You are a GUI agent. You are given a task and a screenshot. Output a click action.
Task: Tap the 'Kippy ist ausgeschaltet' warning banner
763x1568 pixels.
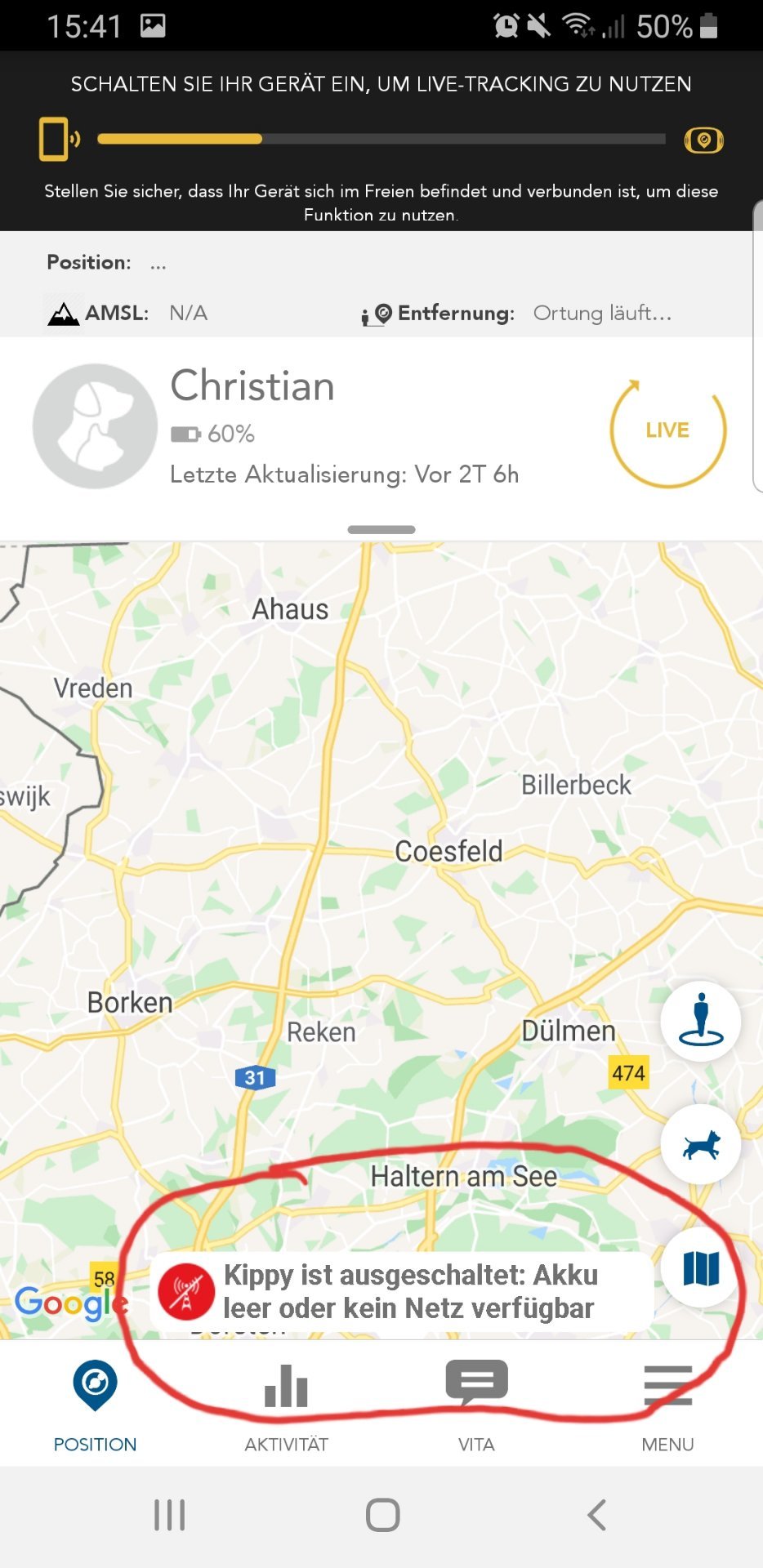402,1292
